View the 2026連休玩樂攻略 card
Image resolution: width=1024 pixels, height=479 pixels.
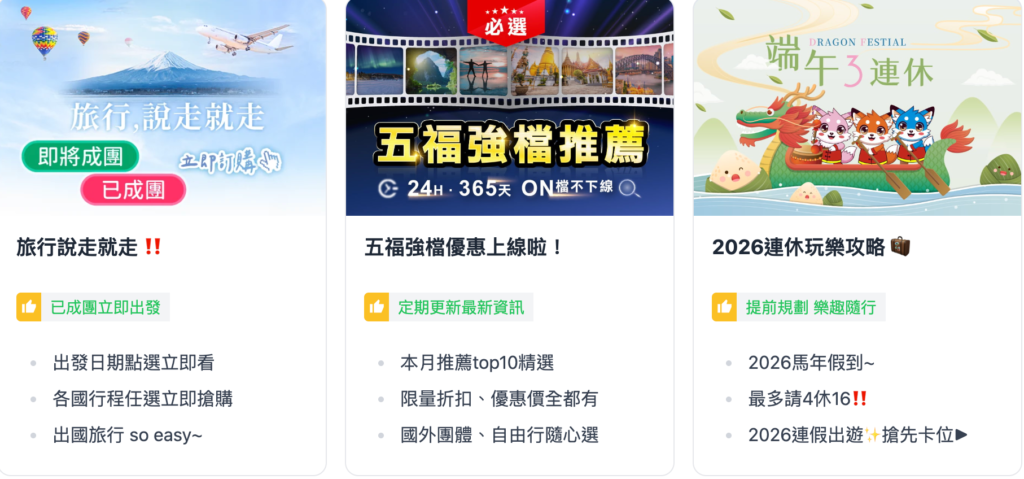tap(800, 248)
